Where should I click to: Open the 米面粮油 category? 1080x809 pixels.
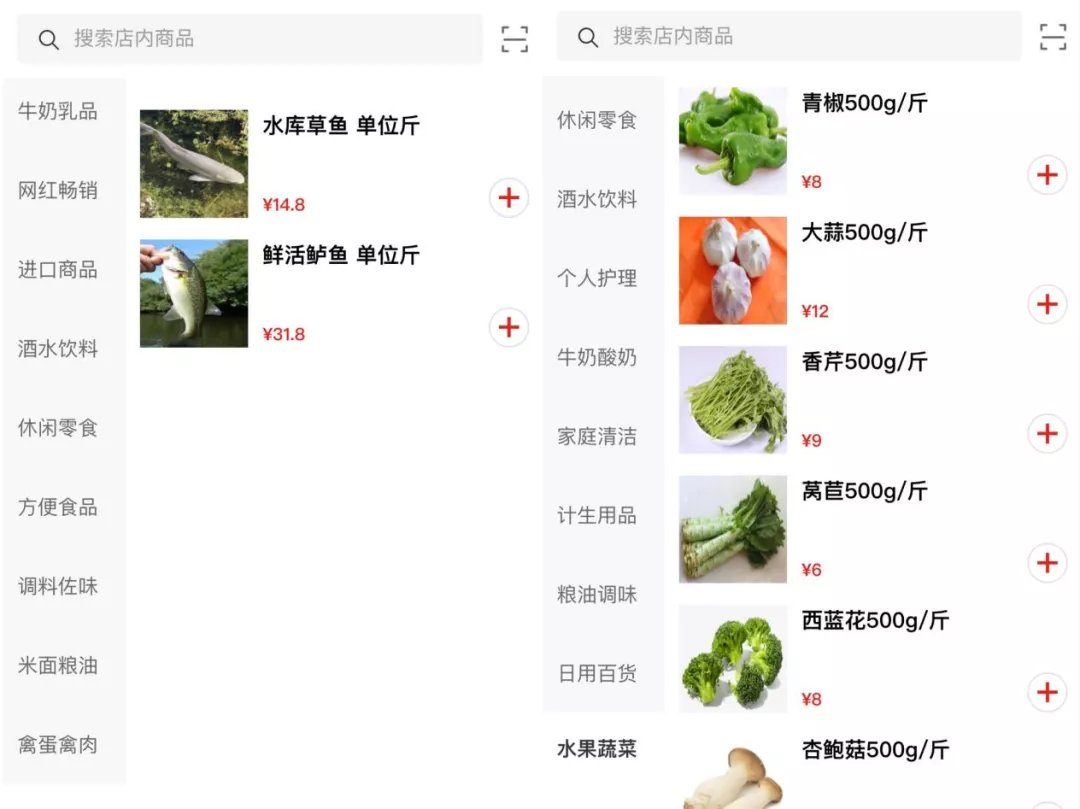(x=58, y=665)
